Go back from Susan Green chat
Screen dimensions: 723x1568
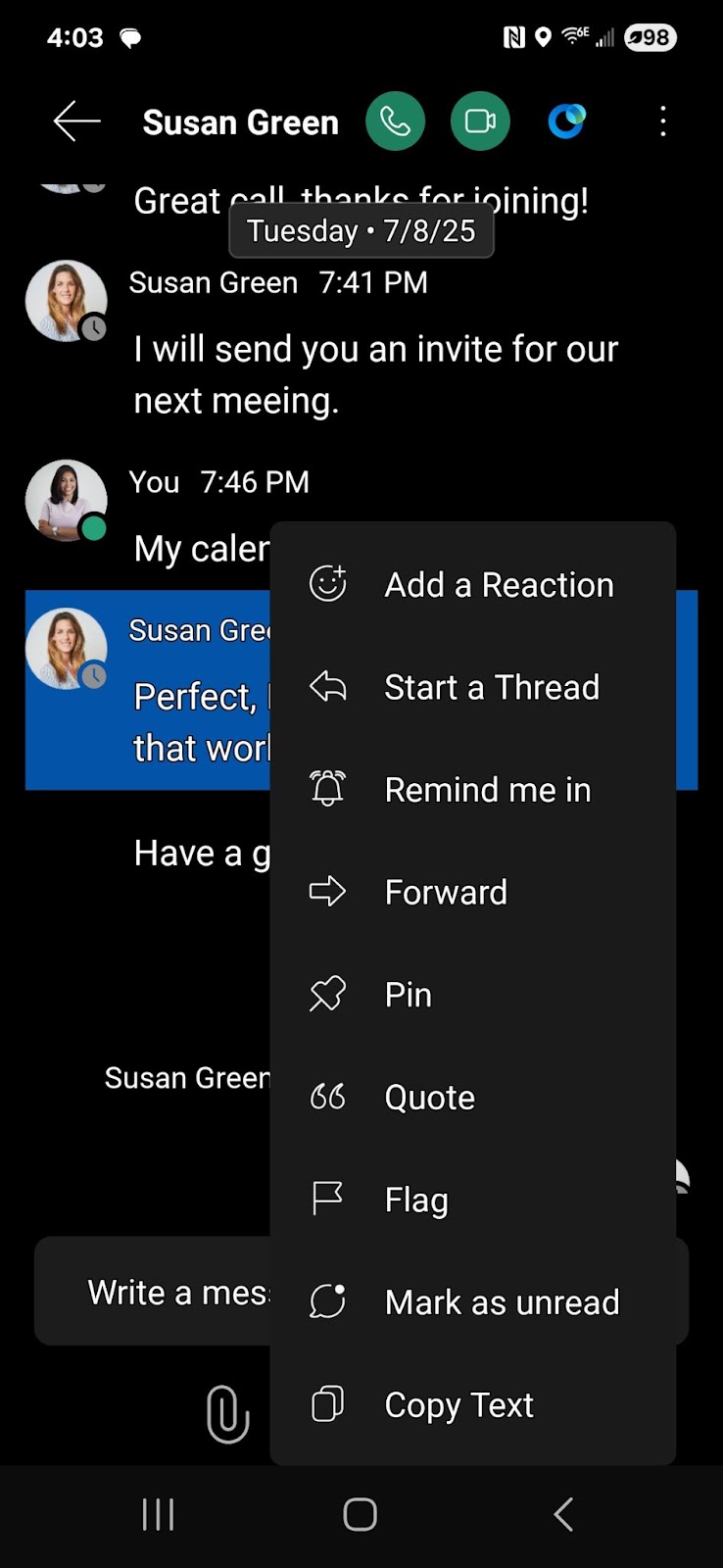76,122
